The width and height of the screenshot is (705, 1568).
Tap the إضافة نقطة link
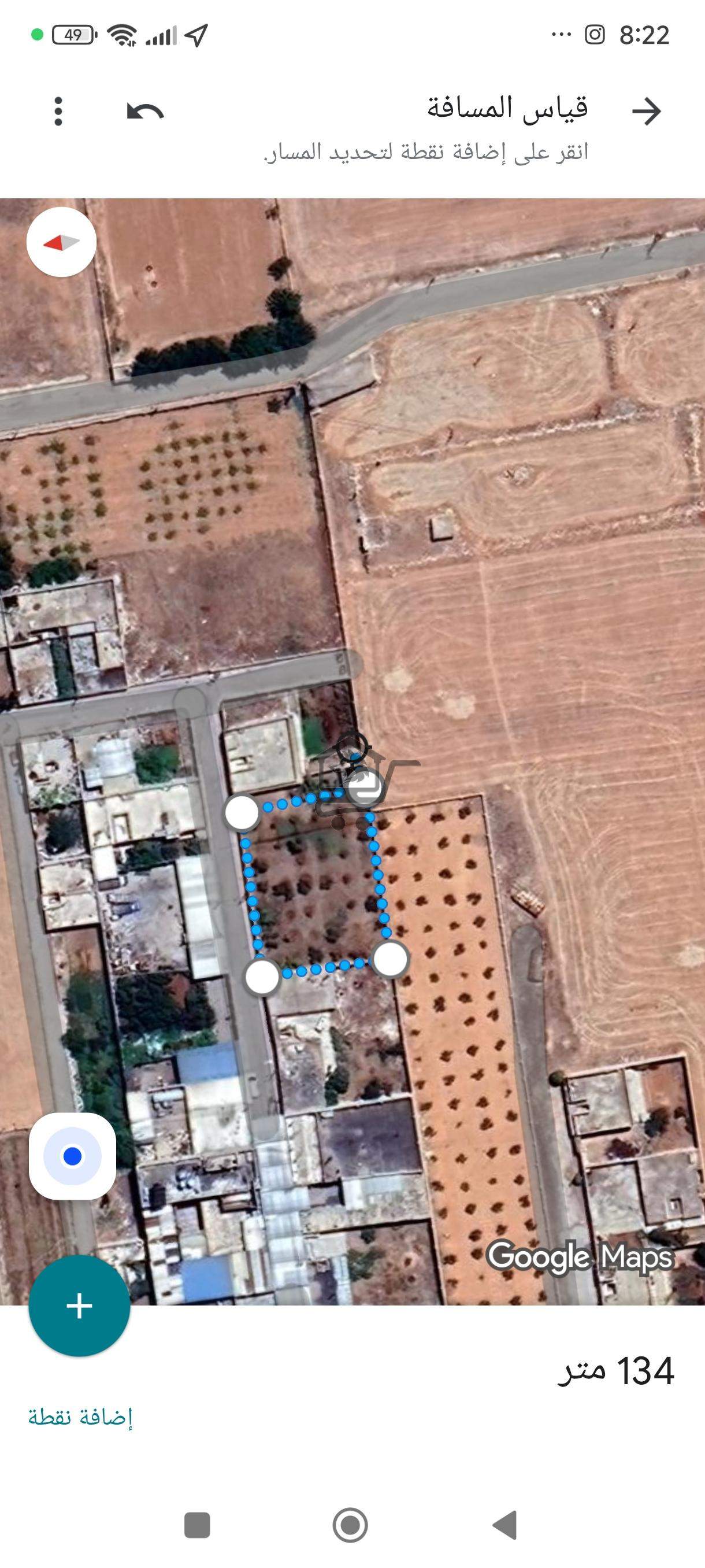pos(80,1417)
